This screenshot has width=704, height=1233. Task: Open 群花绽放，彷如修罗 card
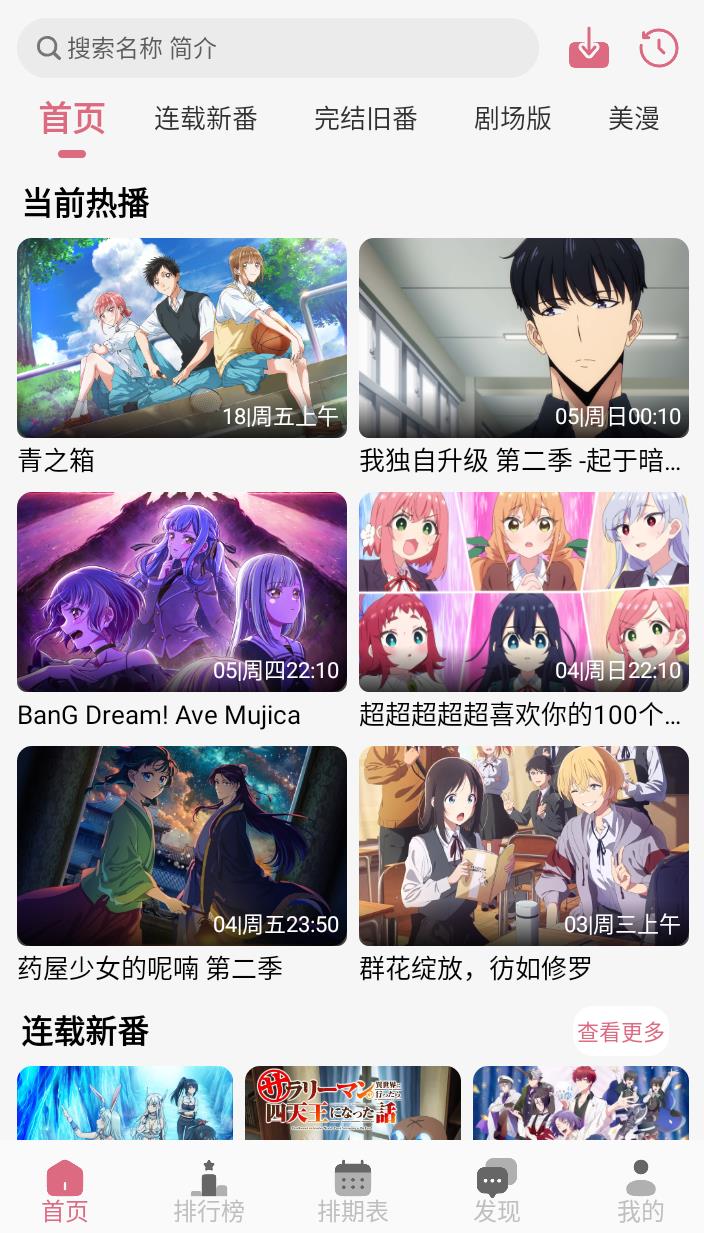524,846
